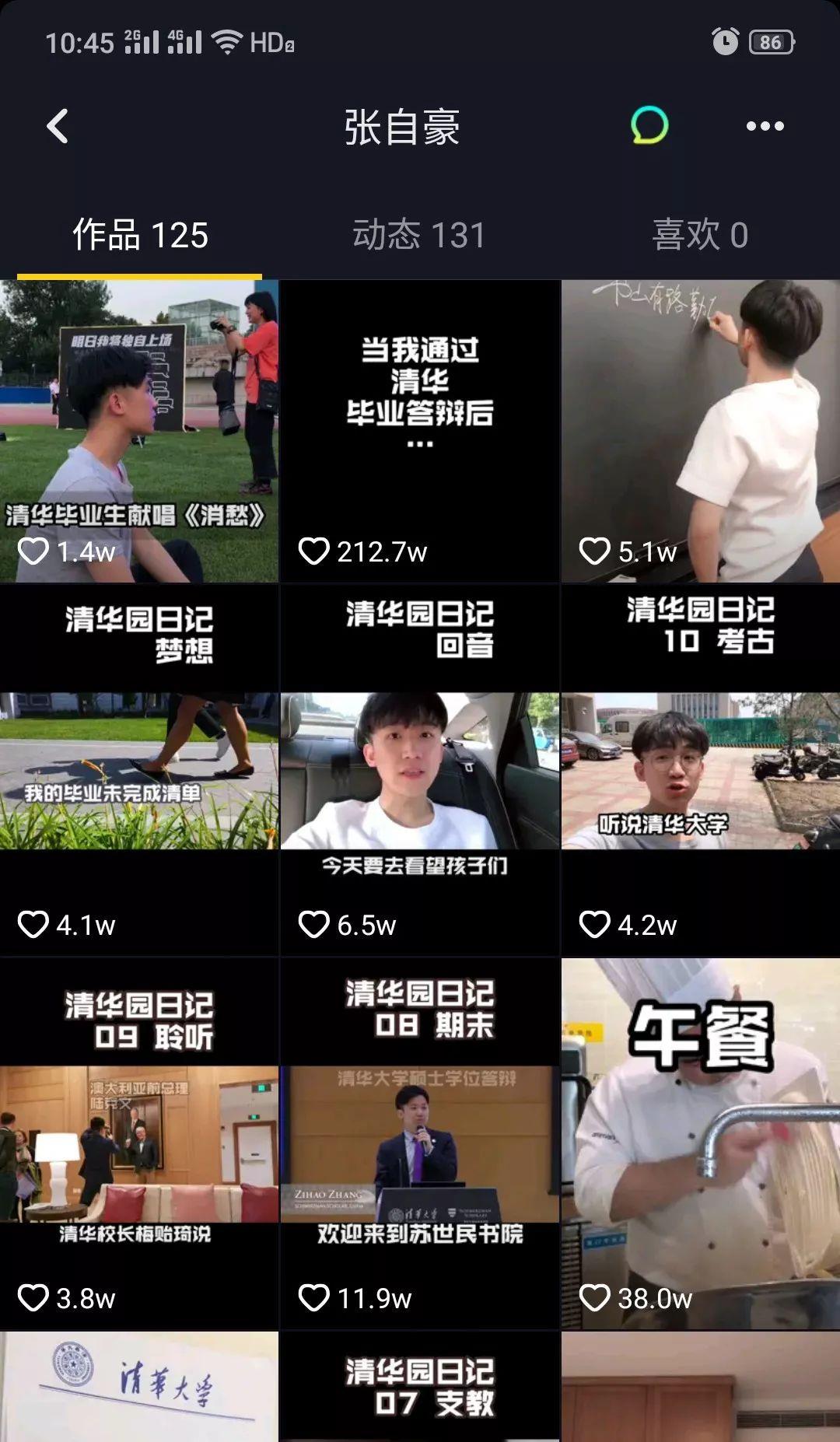Open video 清华园日记 08 期末
The height and width of the screenshot is (1442, 840).
coord(419,1143)
